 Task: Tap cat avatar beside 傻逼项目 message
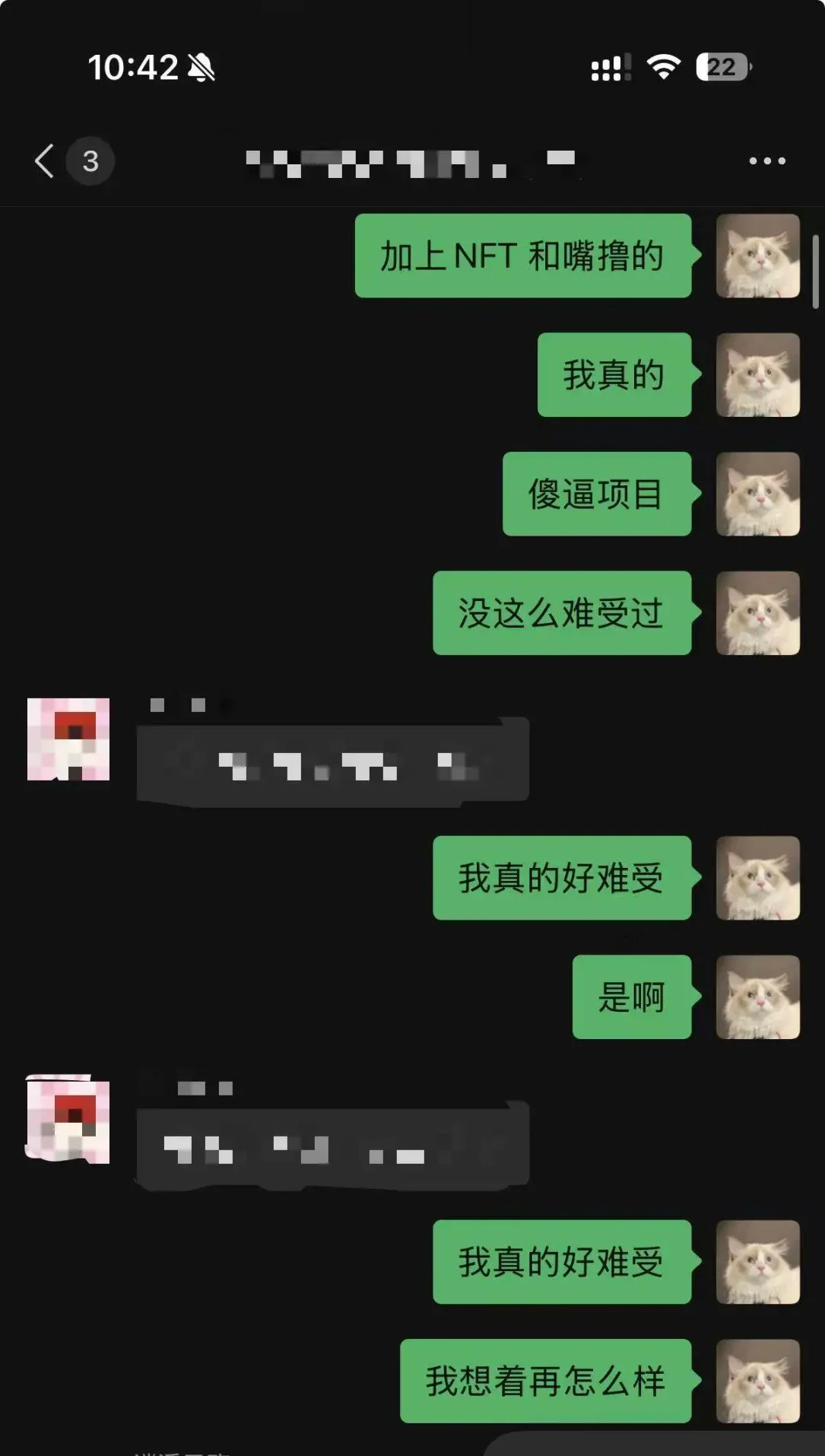coord(757,494)
